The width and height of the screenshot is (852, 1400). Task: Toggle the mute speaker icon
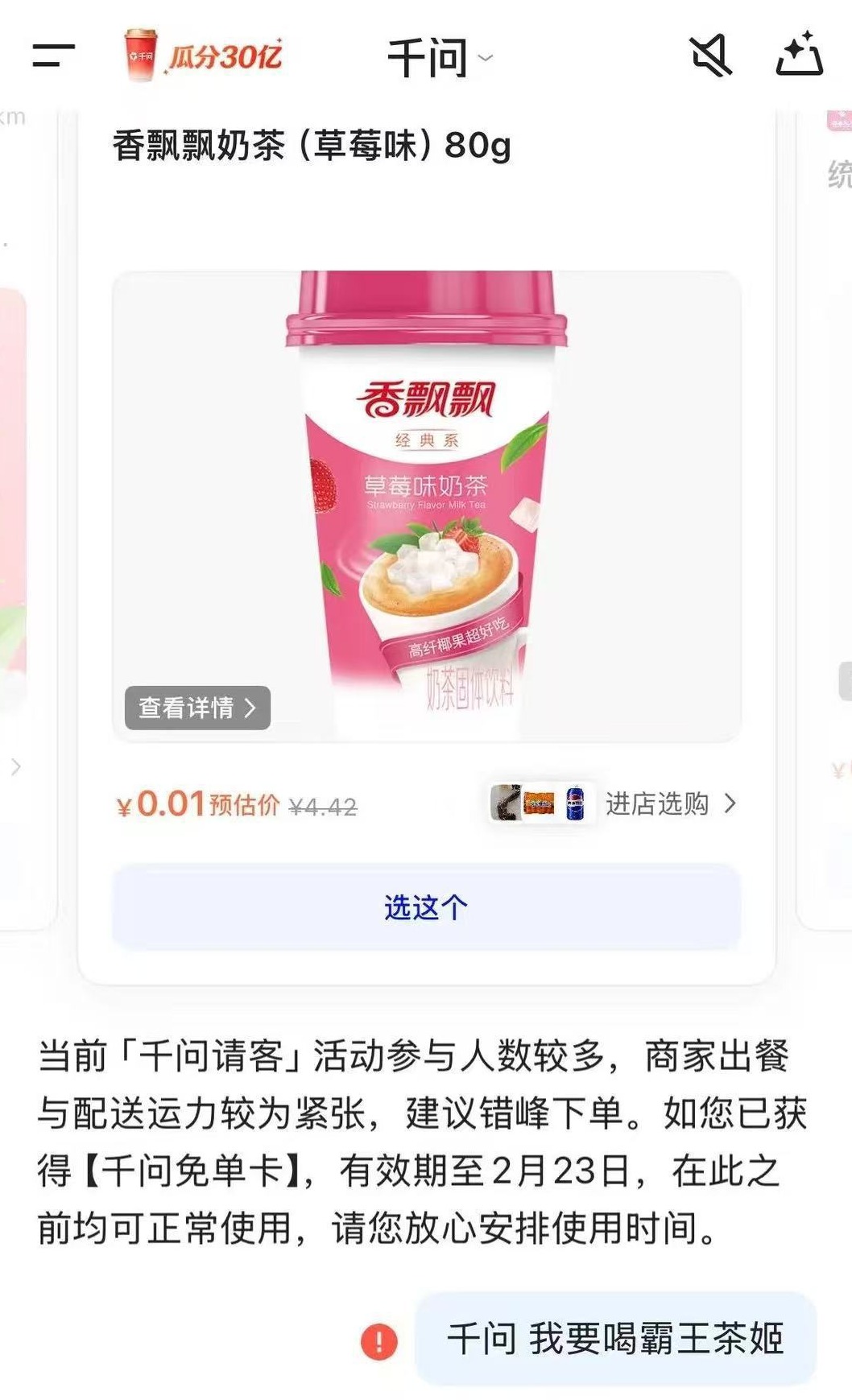point(710,56)
